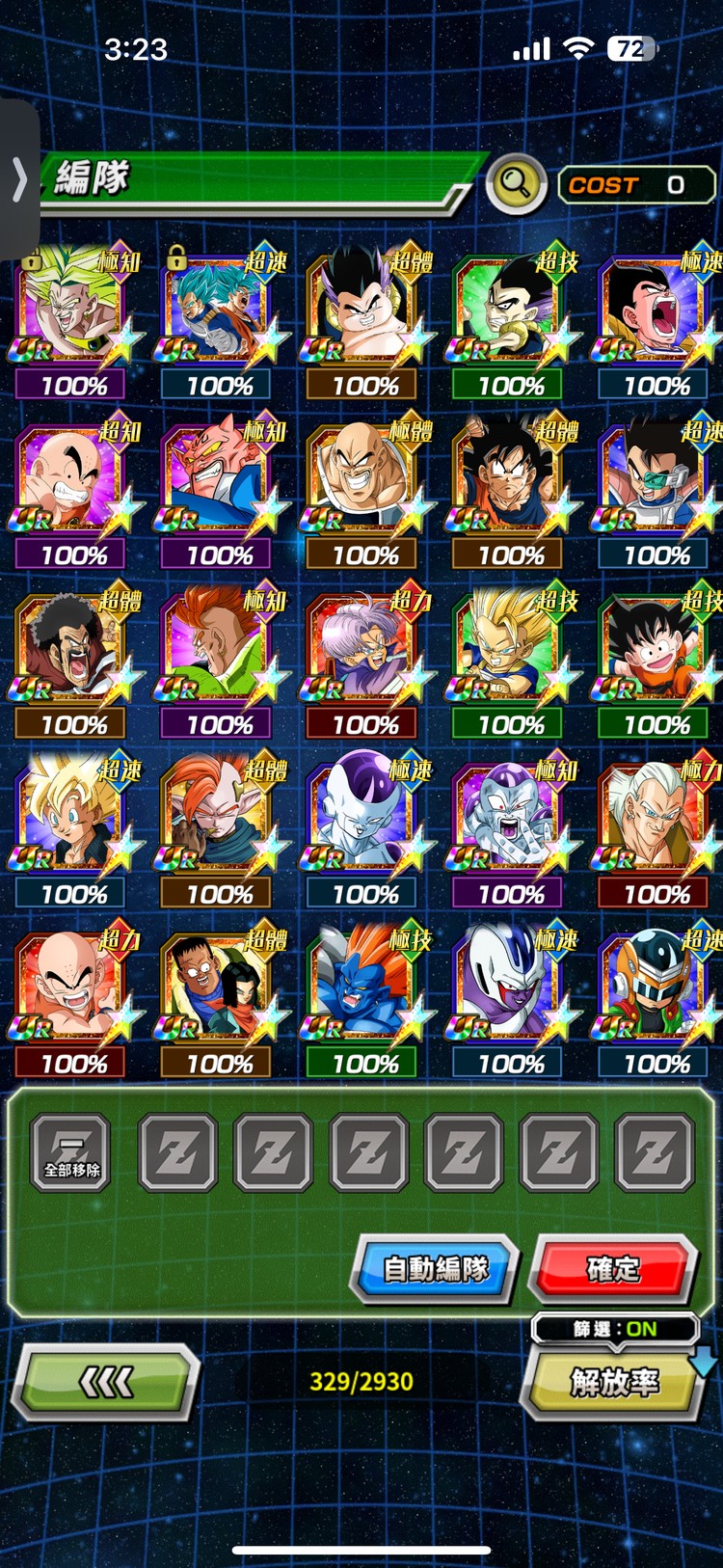Go back with the green arrow button
The width and height of the screenshot is (723, 1568).
point(106,1383)
